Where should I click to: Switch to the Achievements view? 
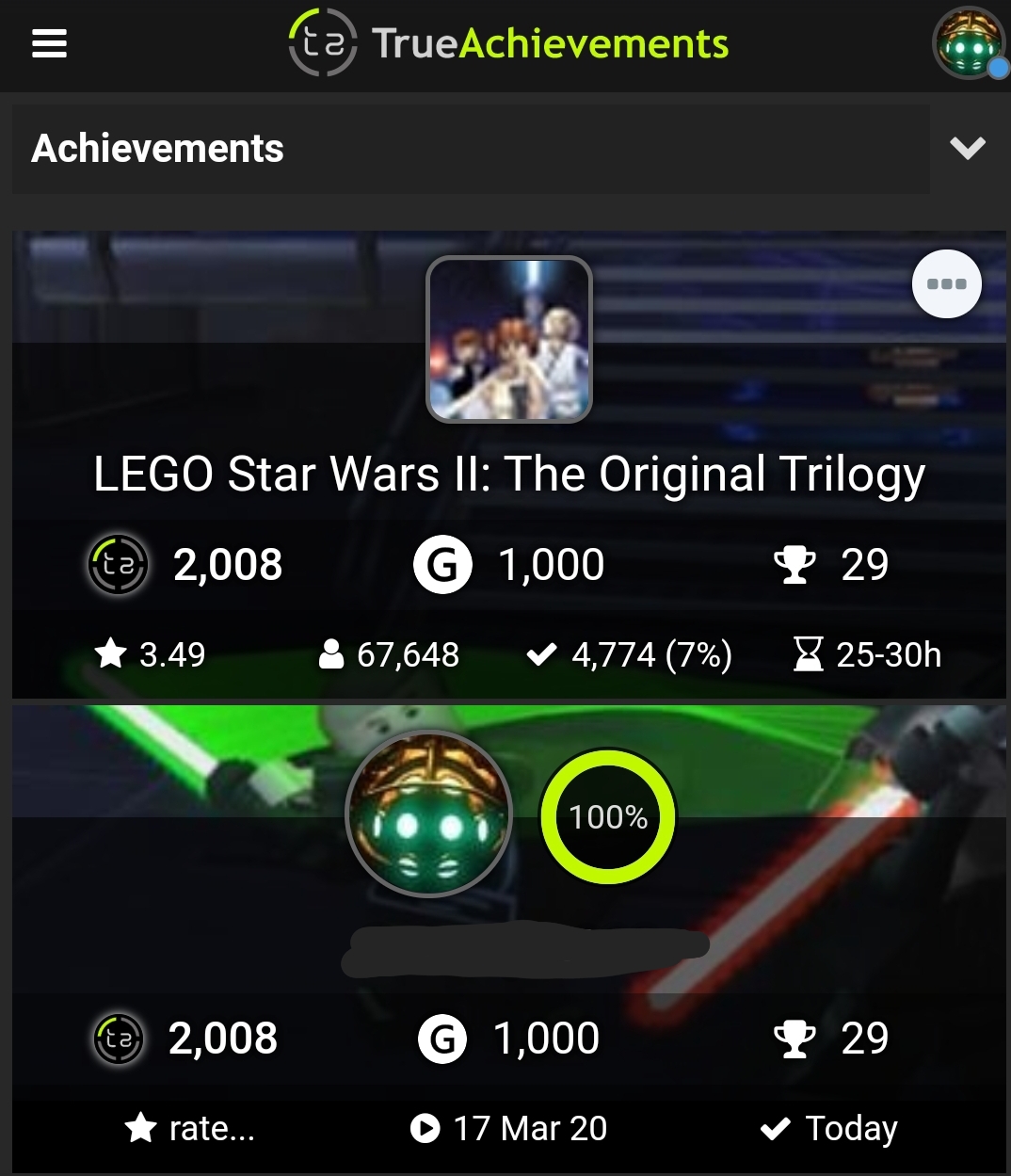click(157, 148)
